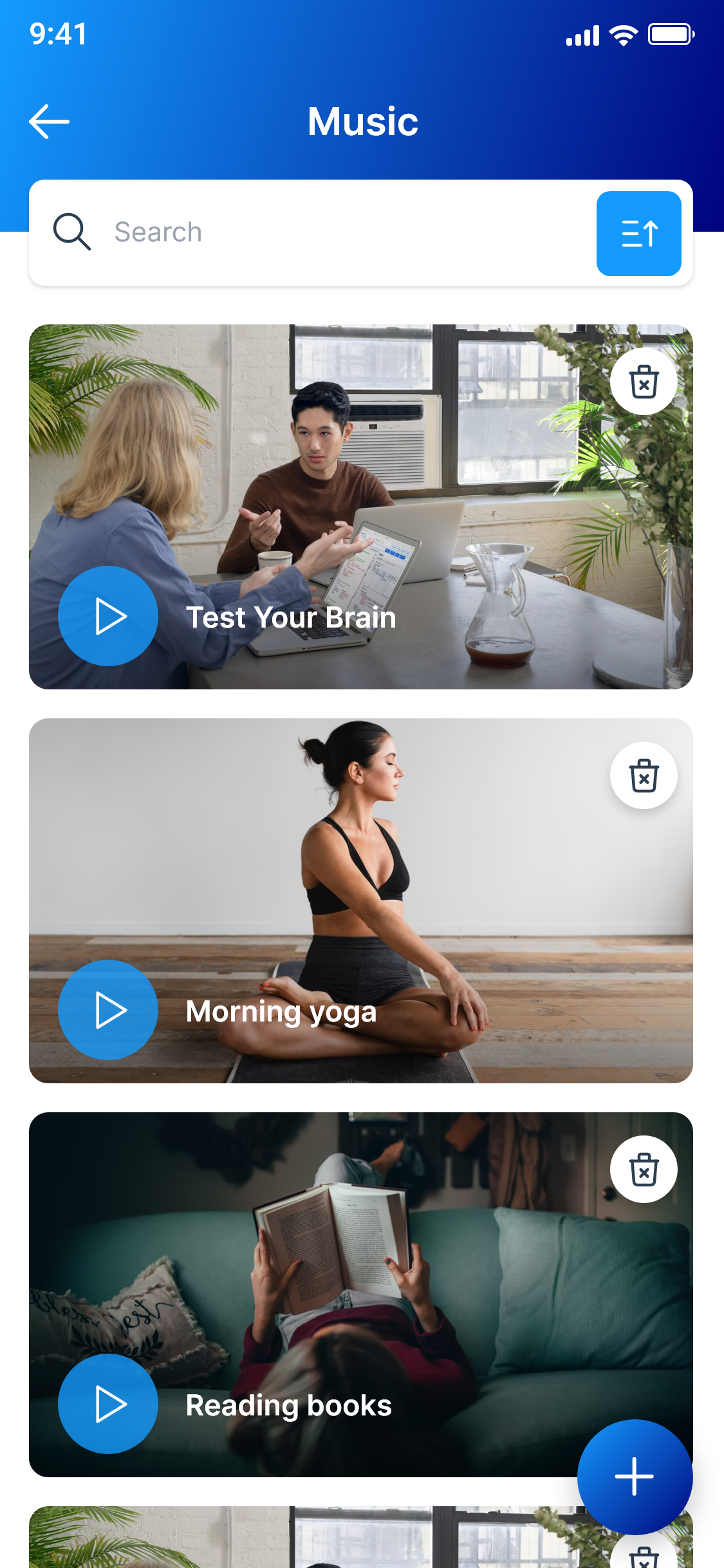Image resolution: width=724 pixels, height=1568 pixels.
Task: Tap the Search field
Action: [322, 232]
